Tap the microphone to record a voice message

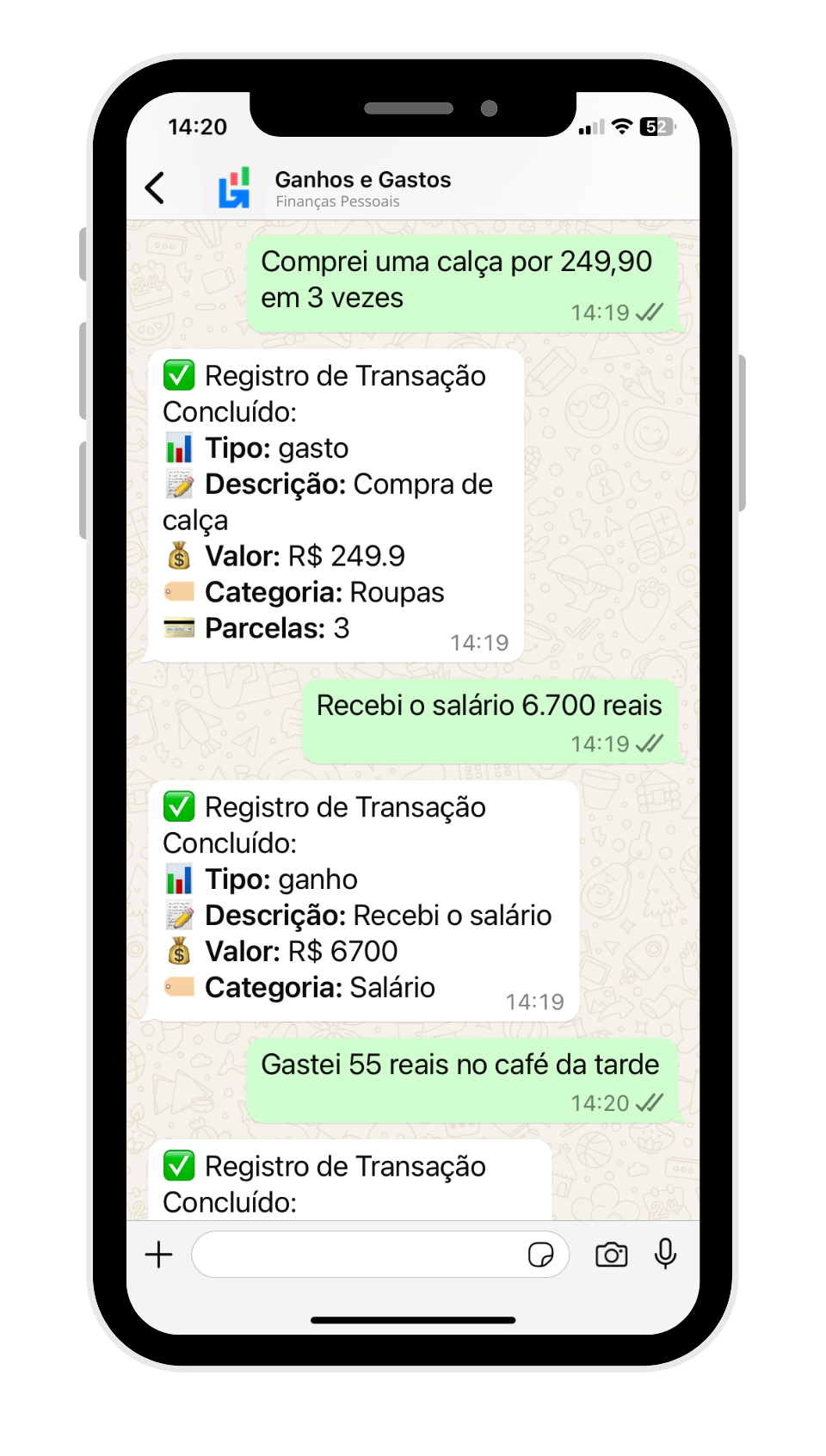point(665,1255)
